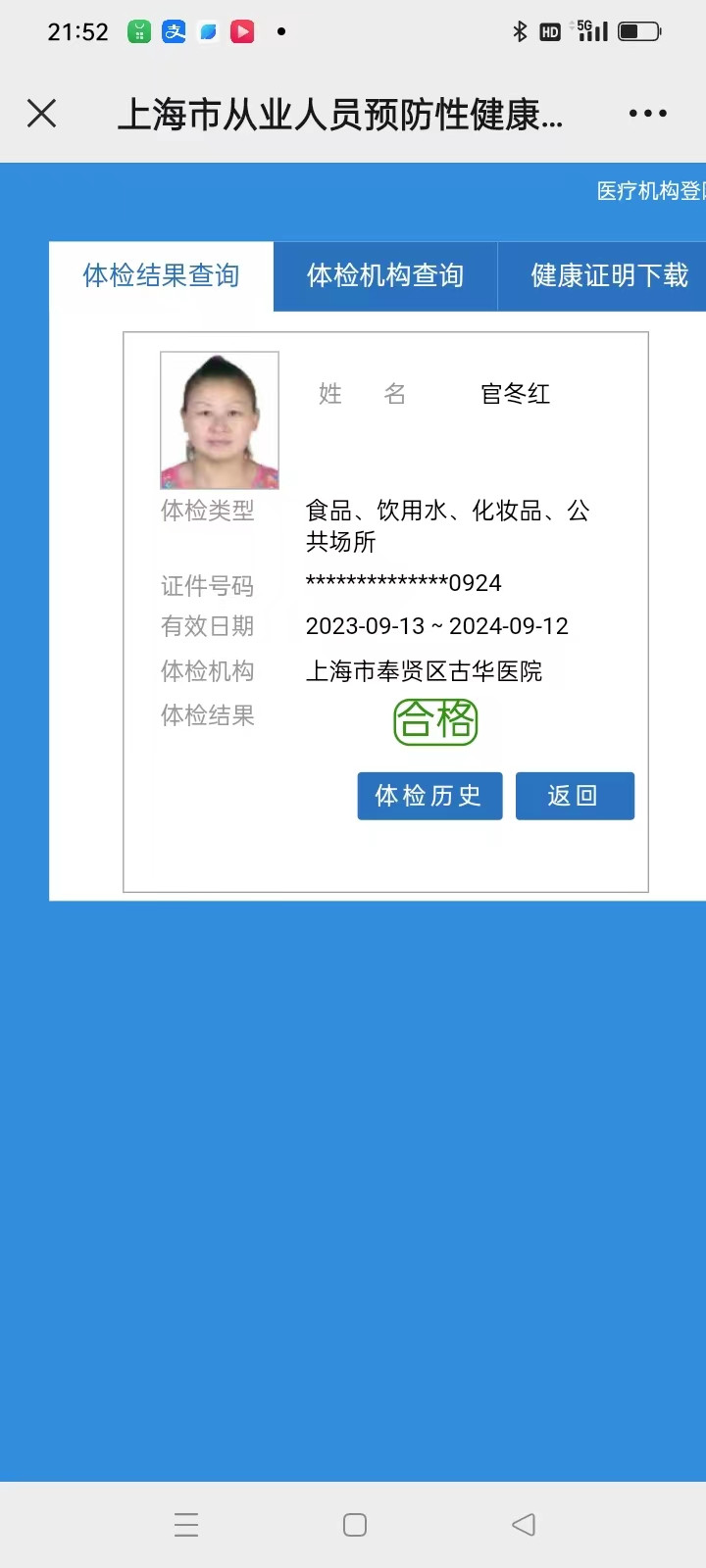This screenshot has height=1568, width=706.
Task: Switch to the 健康证明下载 tab
Action: click(x=608, y=275)
